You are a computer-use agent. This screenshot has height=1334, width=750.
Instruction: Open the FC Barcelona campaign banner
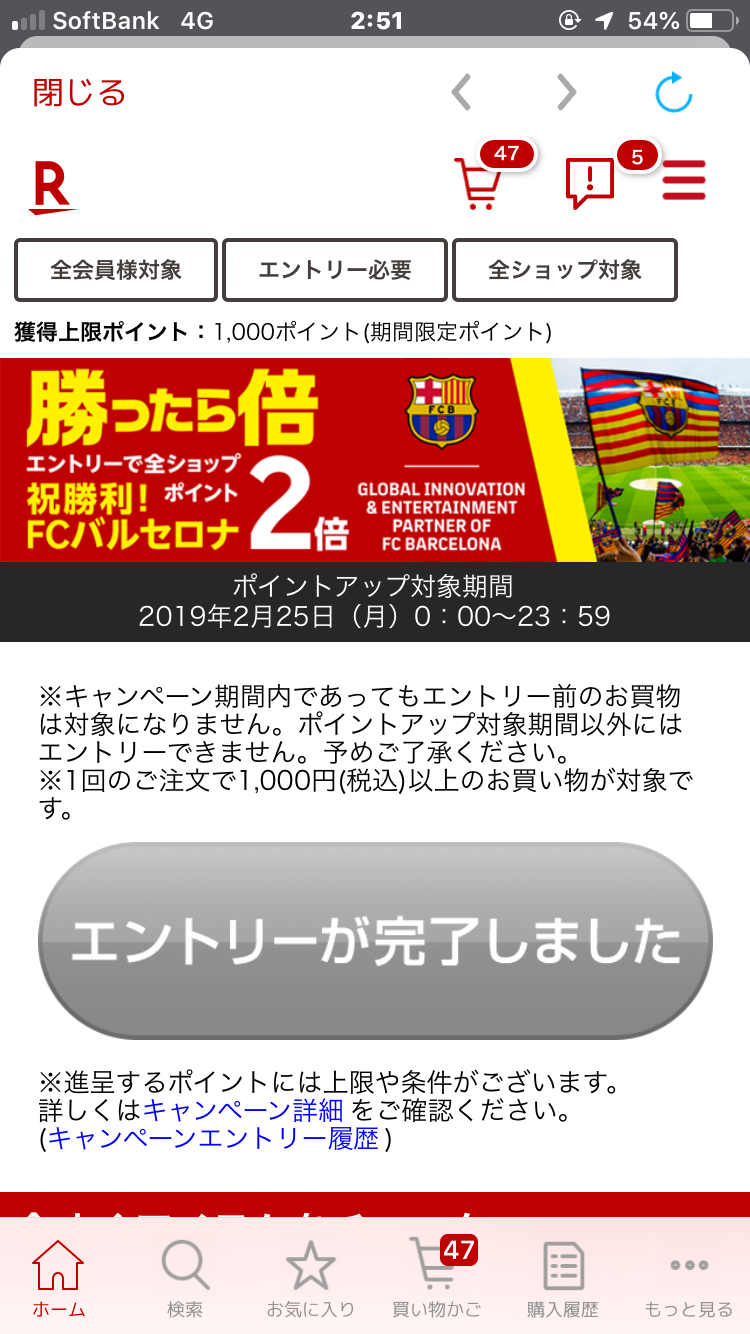click(x=375, y=460)
